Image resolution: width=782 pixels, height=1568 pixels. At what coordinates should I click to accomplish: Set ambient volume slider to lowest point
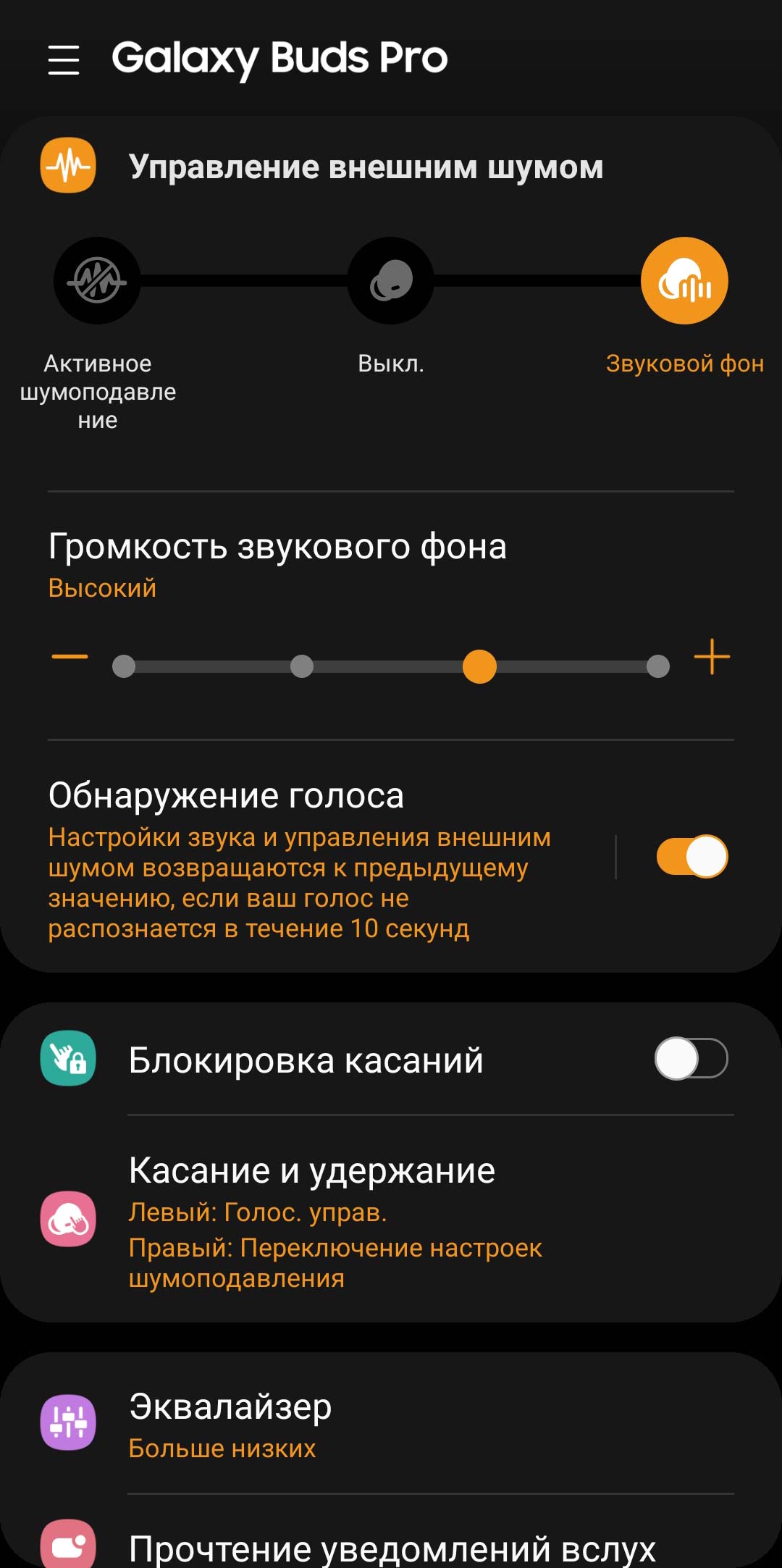(x=124, y=666)
